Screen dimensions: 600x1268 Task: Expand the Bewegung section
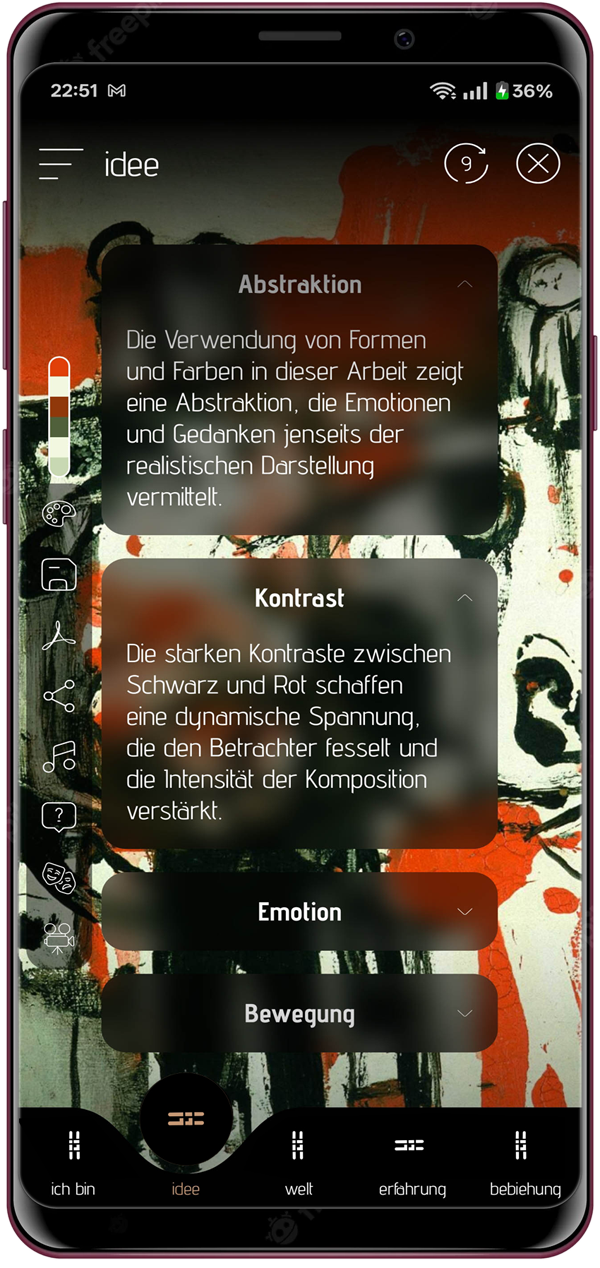[x=464, y=1014]
